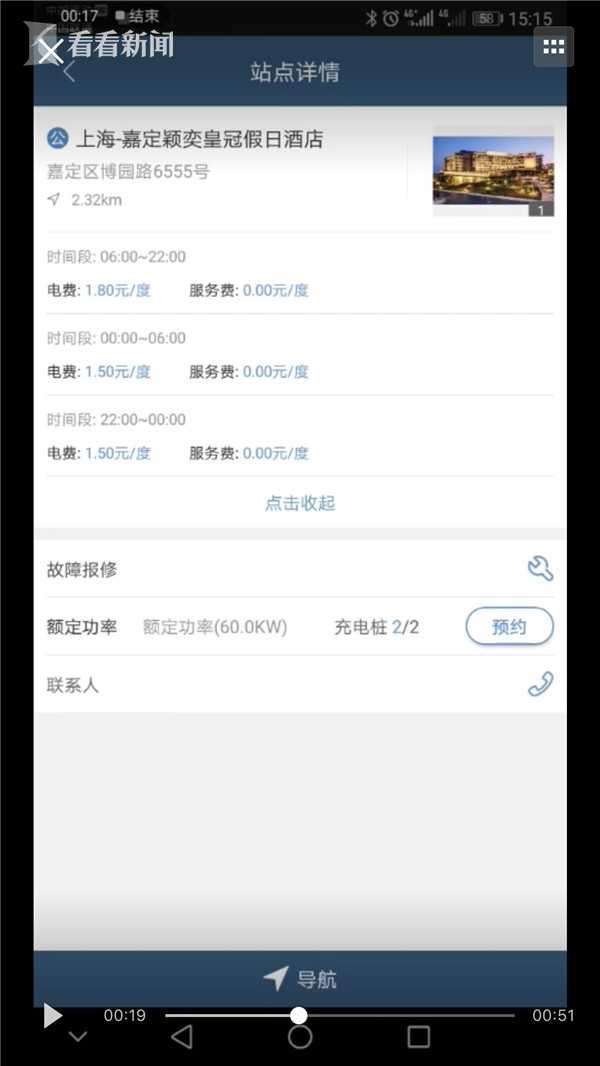
Task: Play the paused video
Action: (x=52, y=1015)
